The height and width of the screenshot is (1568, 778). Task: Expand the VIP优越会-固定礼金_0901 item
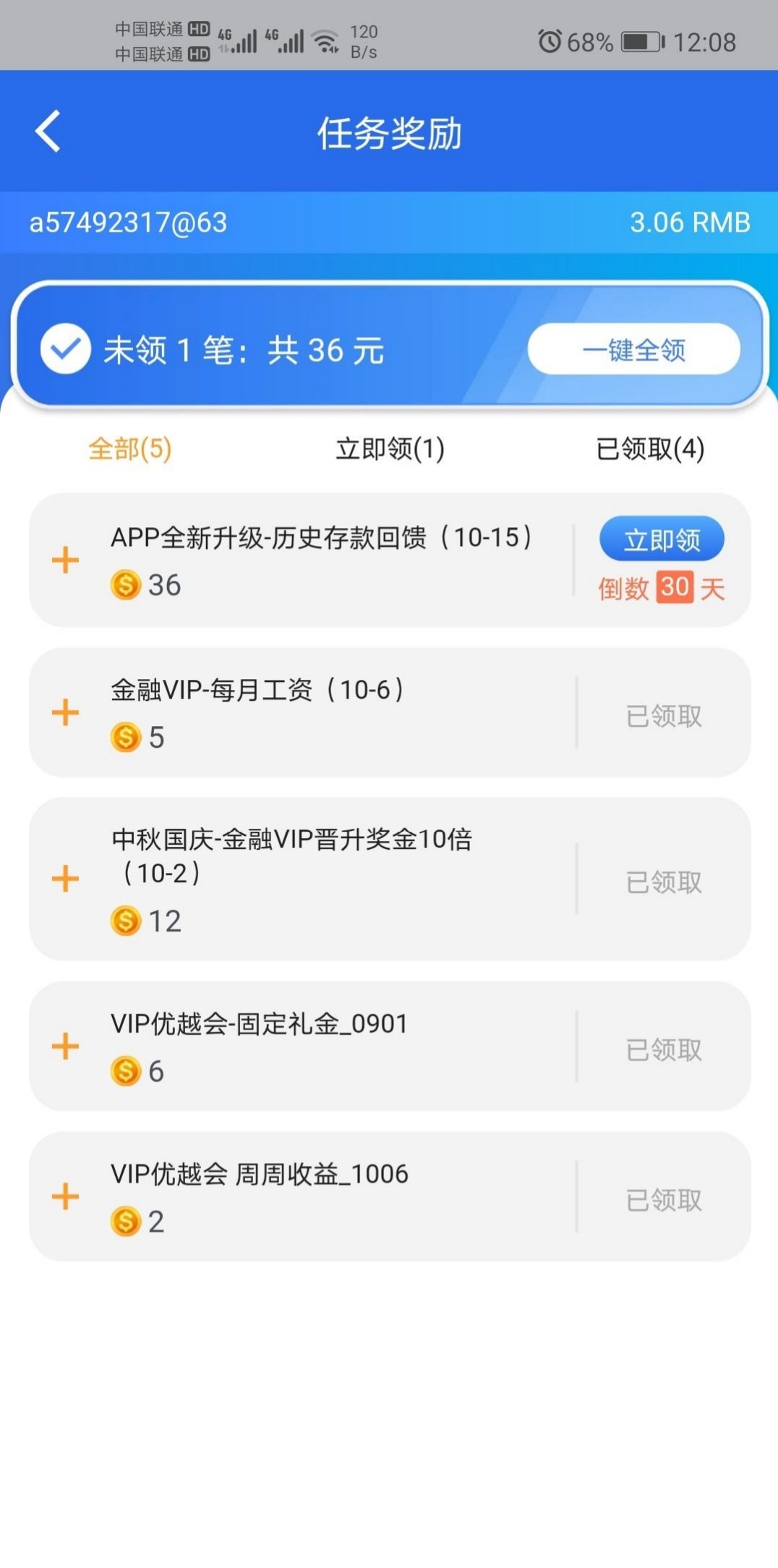pyautogui.click(x=66, y=1047)
